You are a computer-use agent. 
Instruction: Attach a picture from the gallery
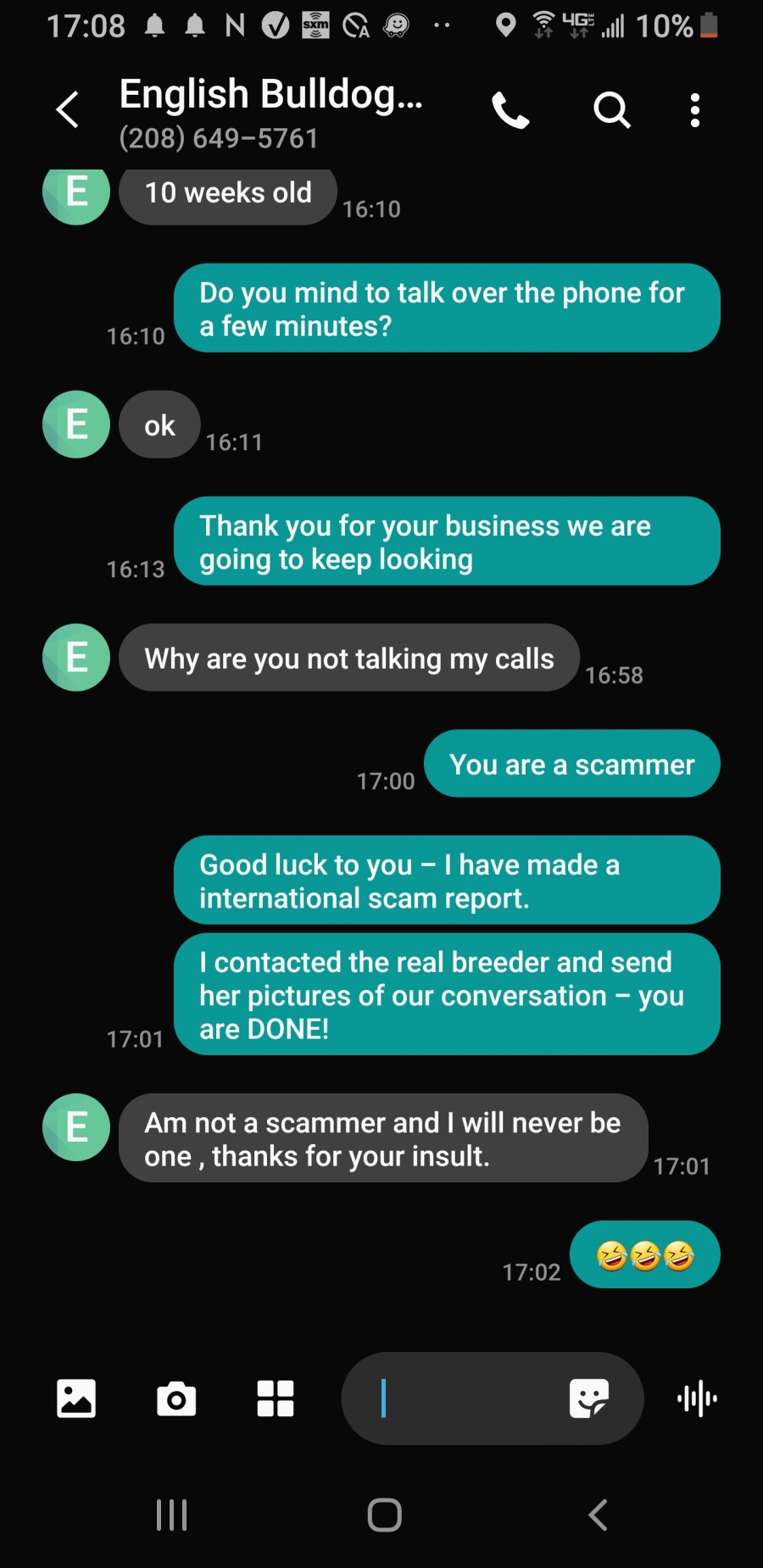point(76,1398)
